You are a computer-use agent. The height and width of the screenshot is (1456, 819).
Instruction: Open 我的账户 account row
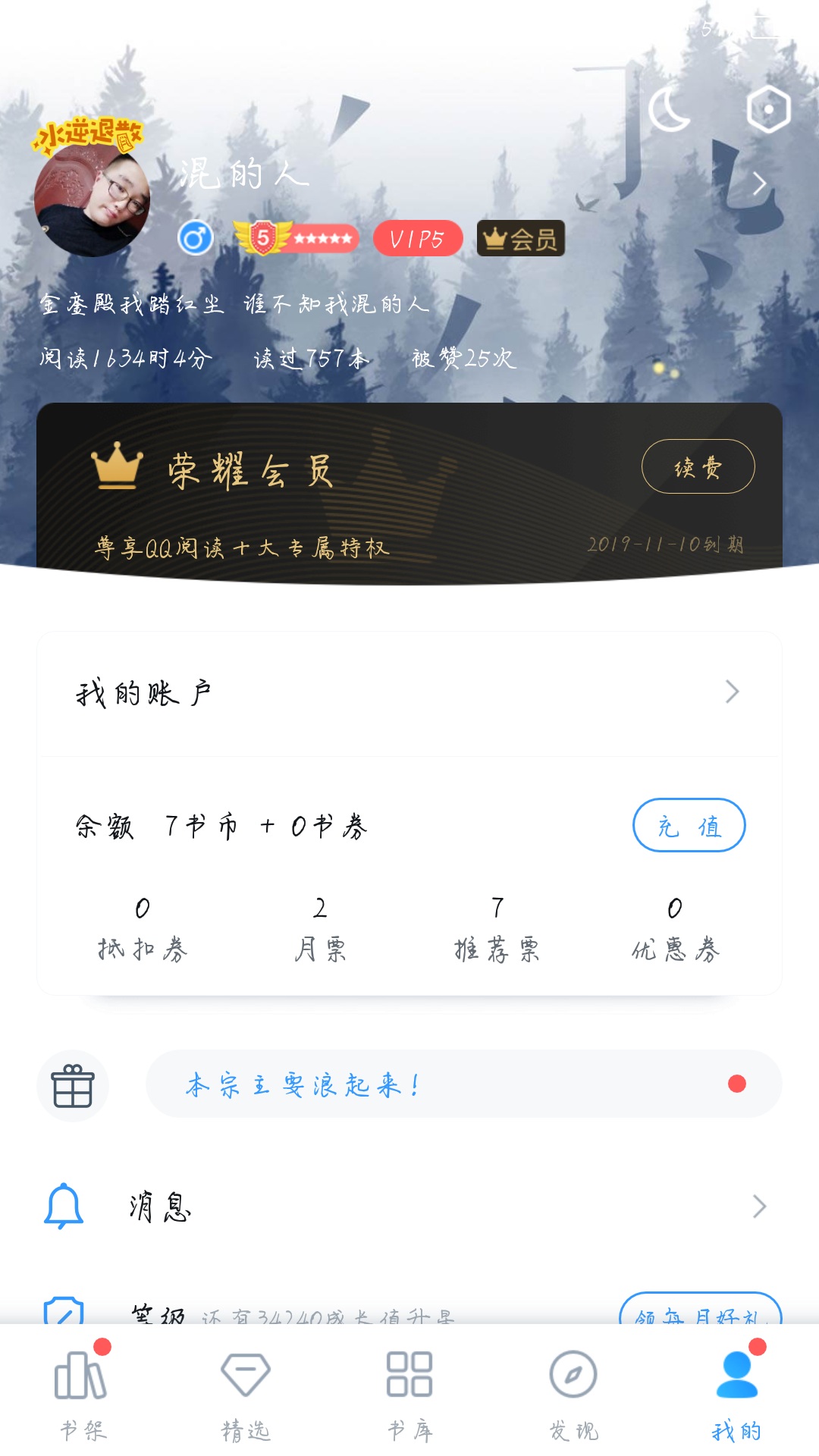pos(409,692)
